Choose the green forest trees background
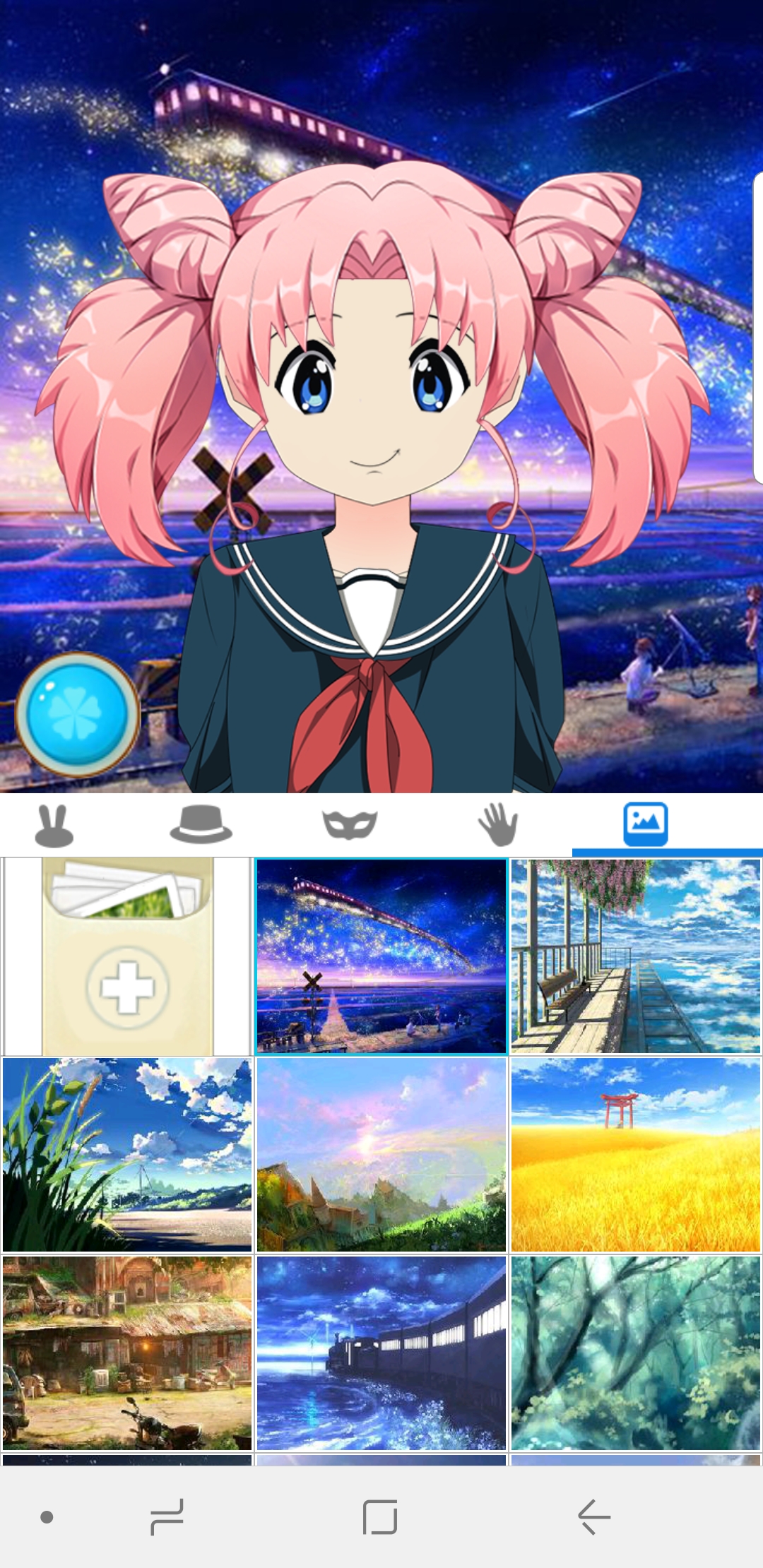 point(636,1353)
